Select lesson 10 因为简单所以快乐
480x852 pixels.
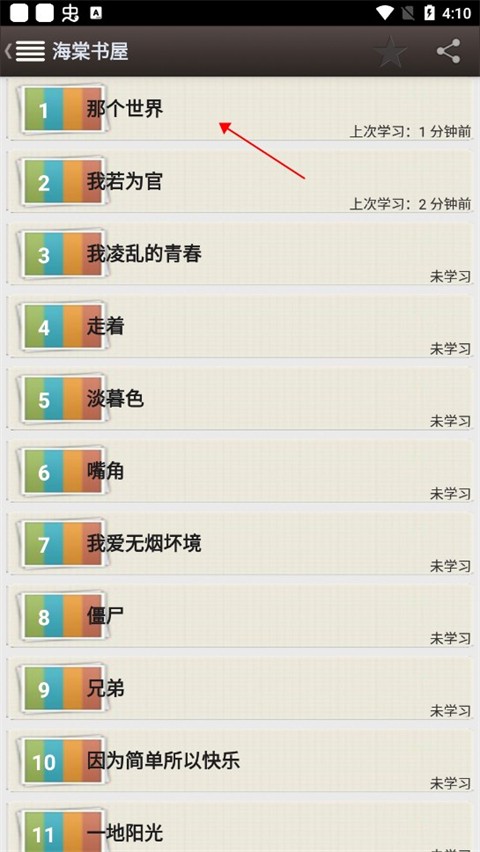[240, 761]
